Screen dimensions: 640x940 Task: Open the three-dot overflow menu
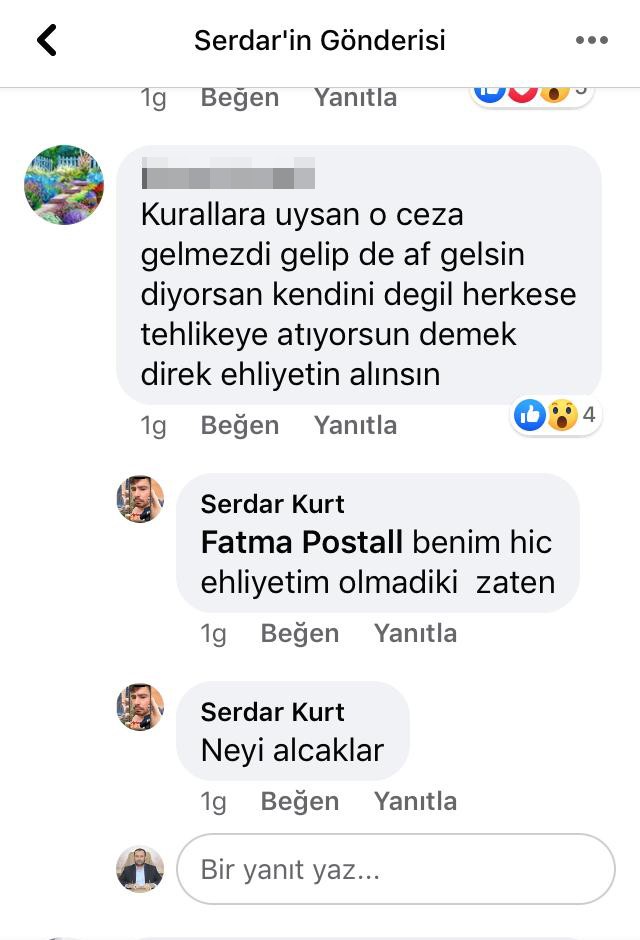(591, 40)
